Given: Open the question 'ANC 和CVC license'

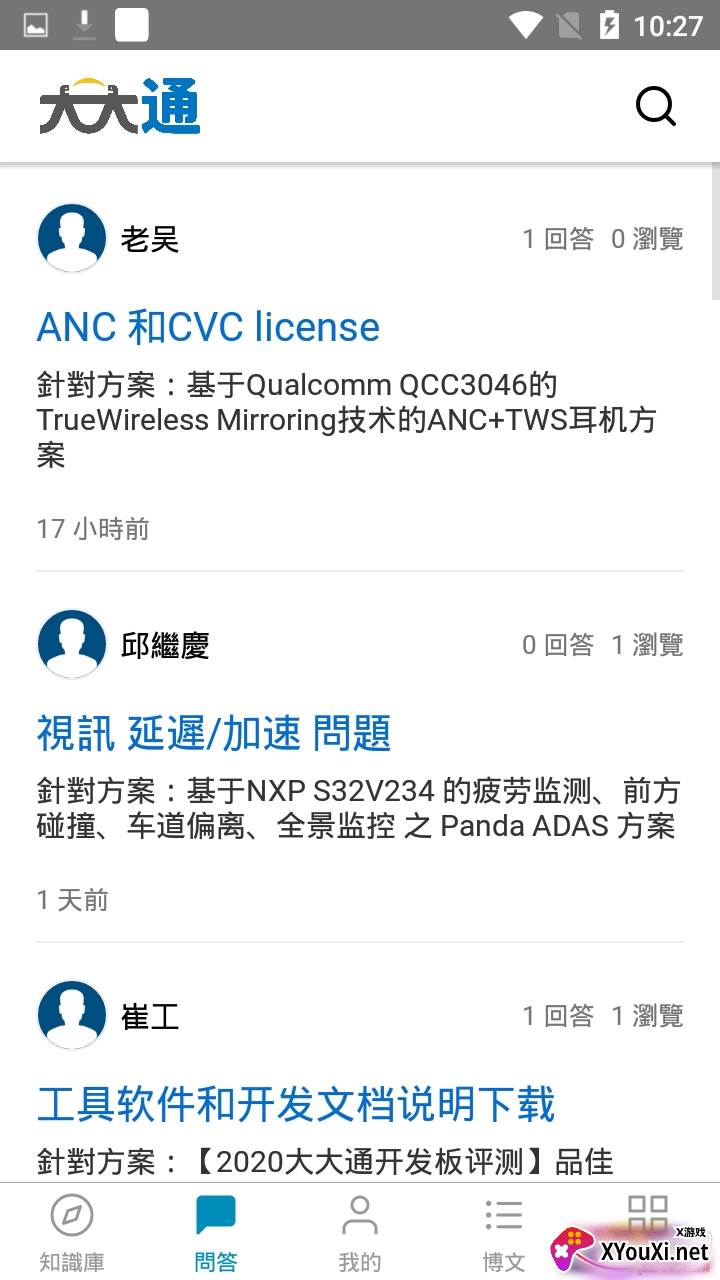Looking at the screenshot, I should point(208,327).
